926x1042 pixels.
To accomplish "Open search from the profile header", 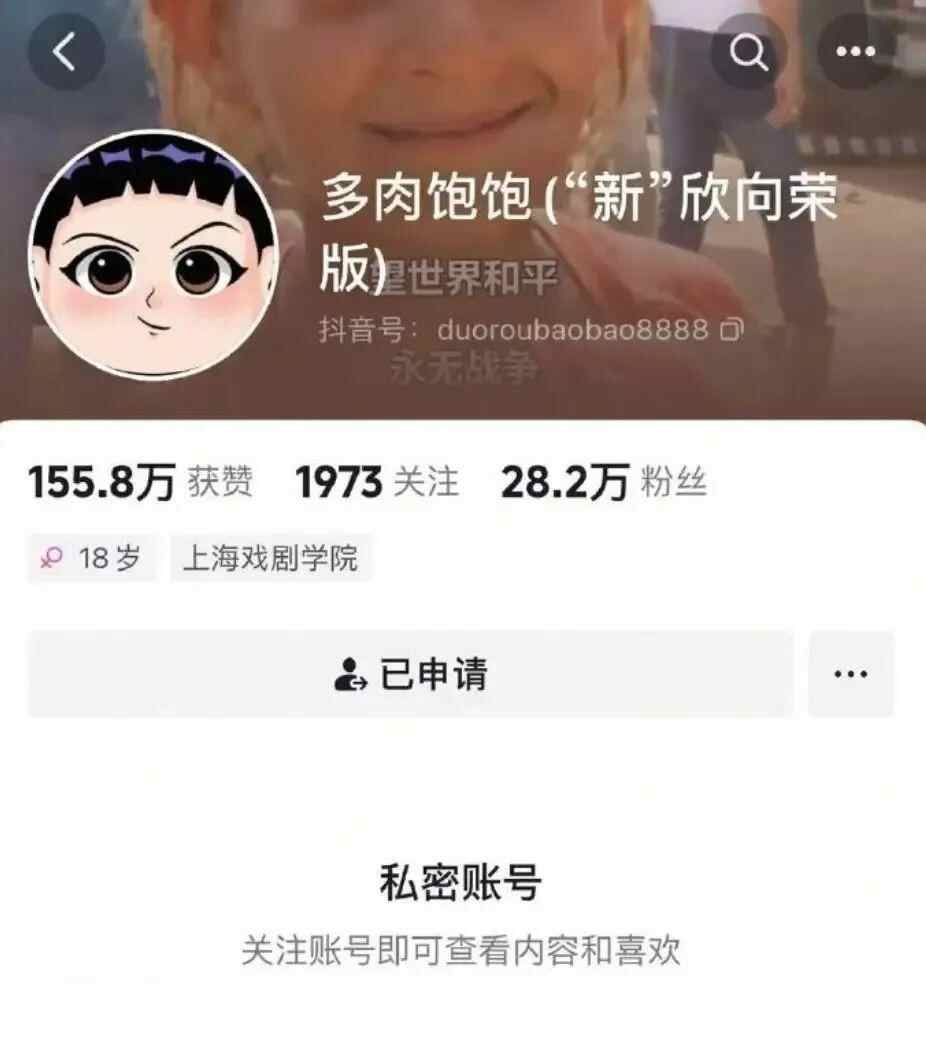I will [x=749, y=52].
